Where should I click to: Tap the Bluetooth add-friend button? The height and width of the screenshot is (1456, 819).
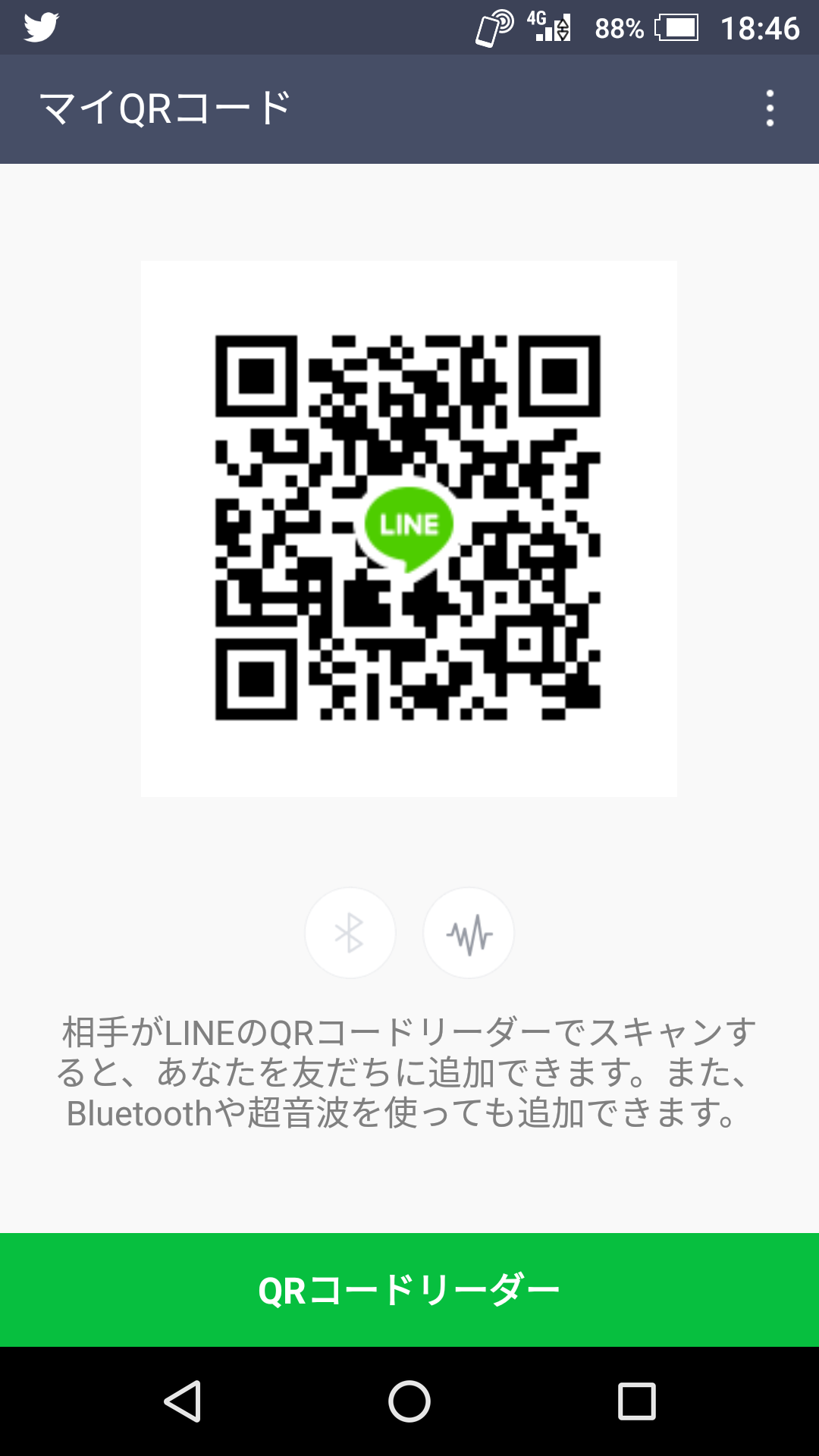(350, 933)
